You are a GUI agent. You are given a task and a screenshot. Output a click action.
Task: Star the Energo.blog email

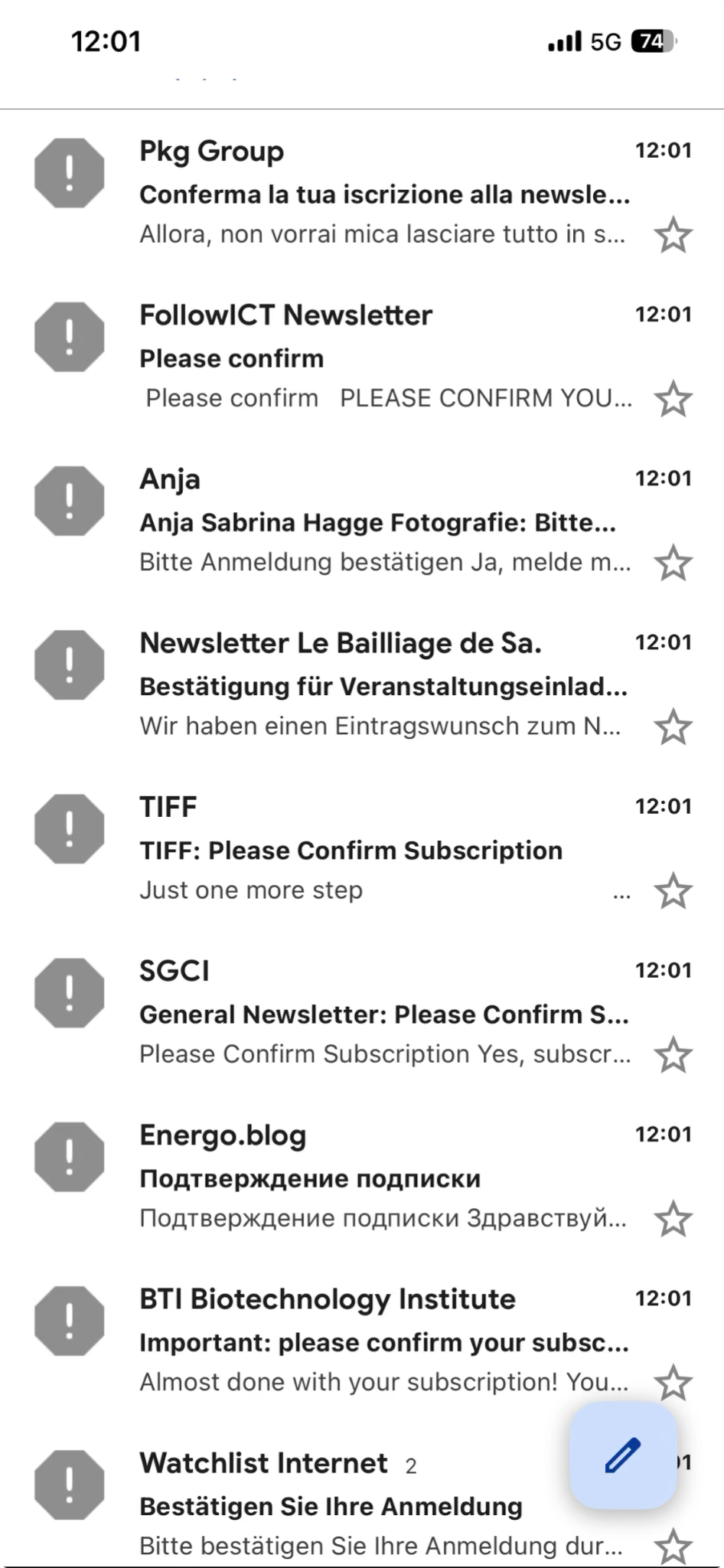tap(673, 1219)
